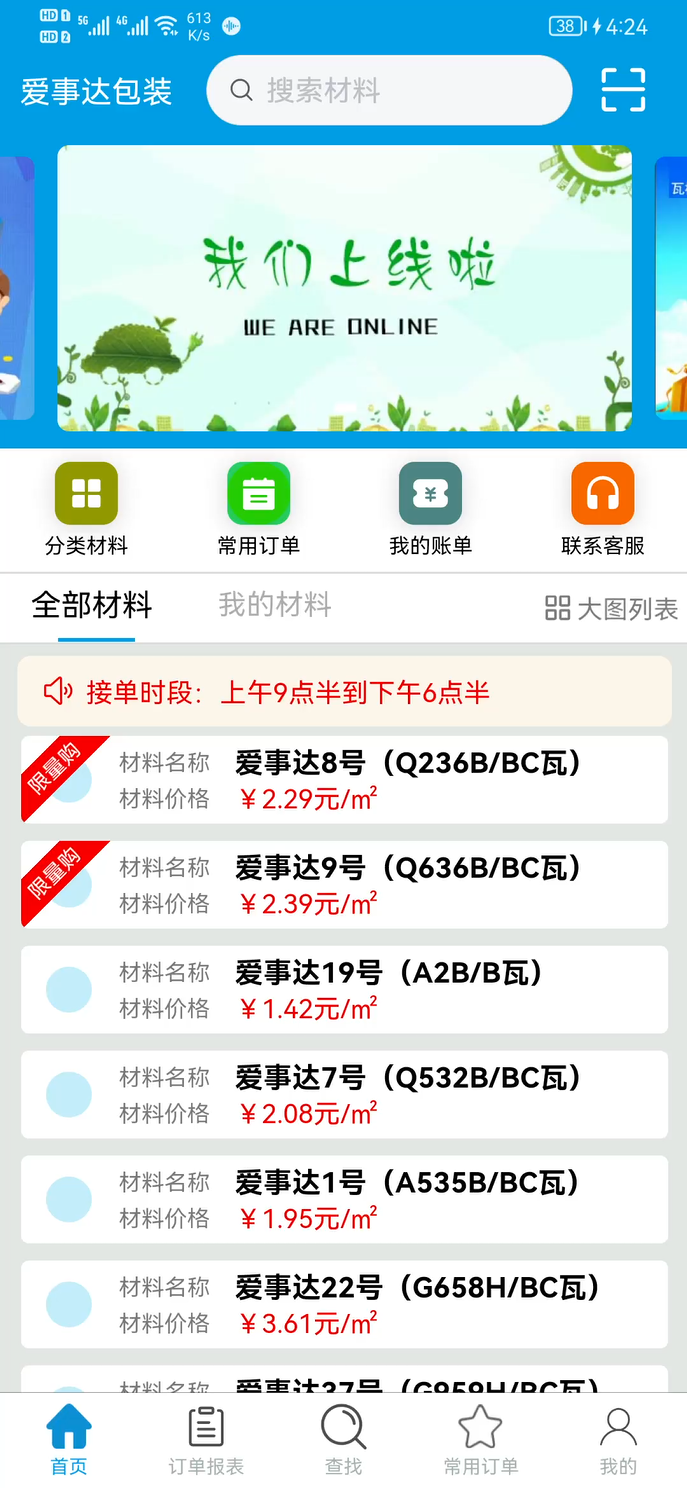Go to 订单报表 in bottom navigation
Screen dimensions: 687x1488
pos(206,1440)
